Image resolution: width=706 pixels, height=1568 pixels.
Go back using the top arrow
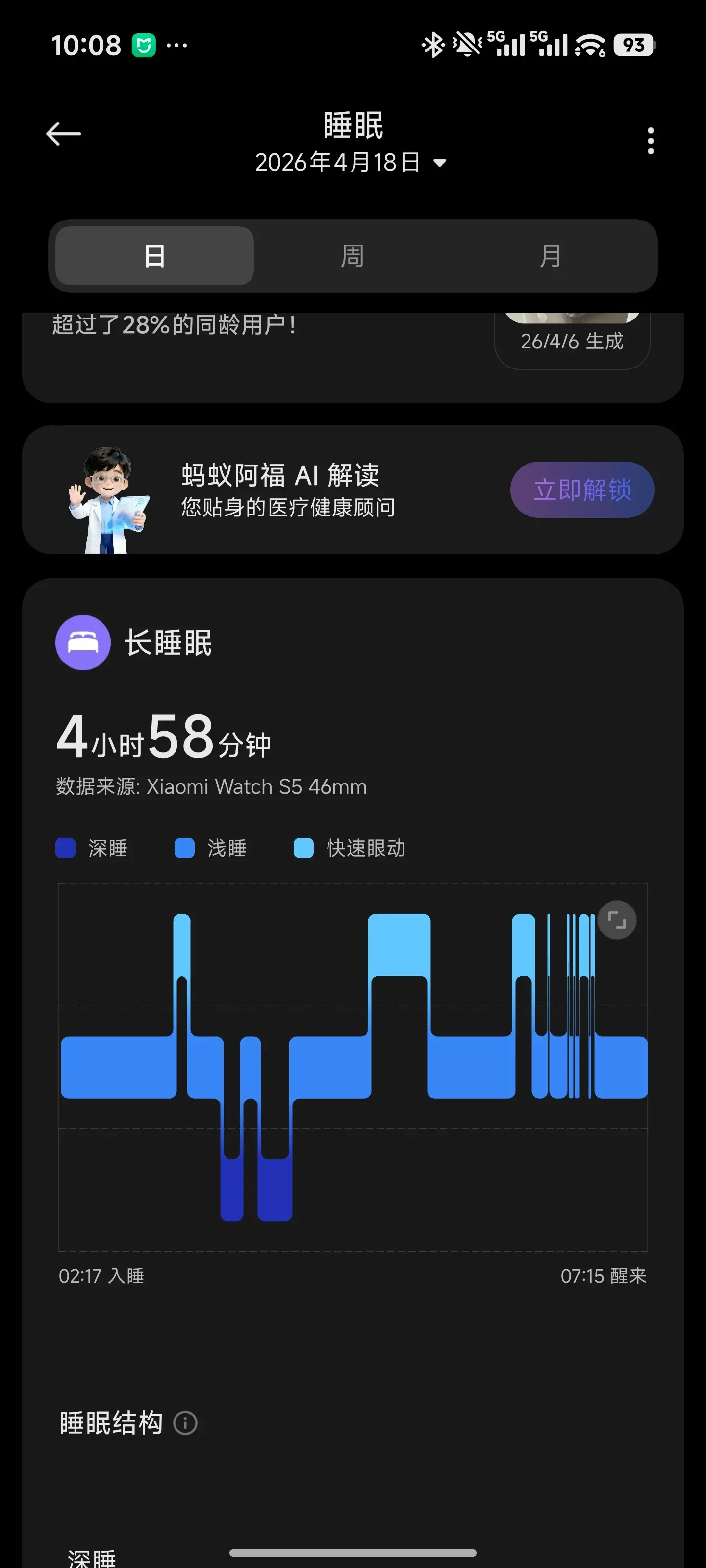pos(63,134)
